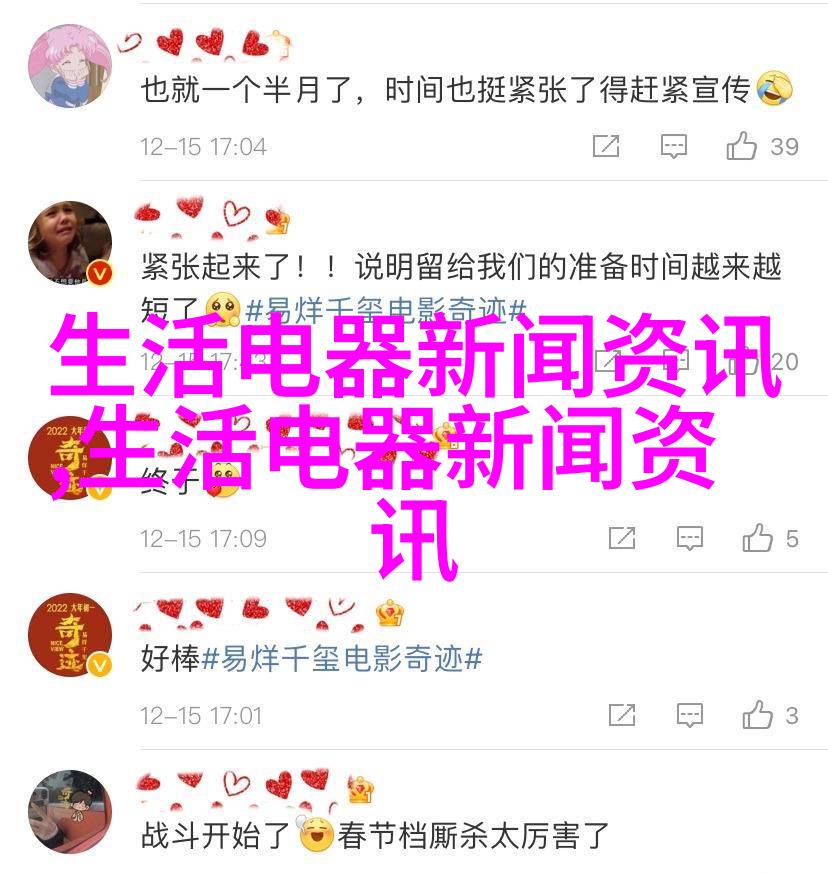Open avatar of the '战斗开始了' commenter

click(x=69, y=811)
